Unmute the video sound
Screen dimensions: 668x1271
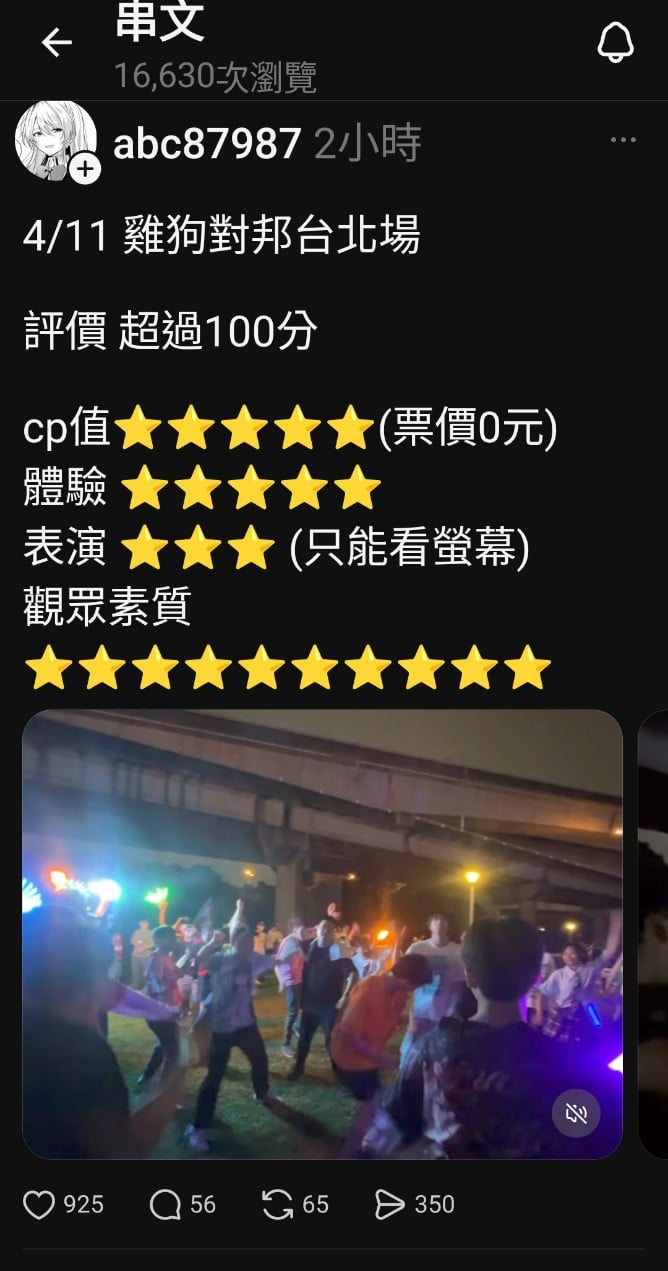coord(576,1113)
